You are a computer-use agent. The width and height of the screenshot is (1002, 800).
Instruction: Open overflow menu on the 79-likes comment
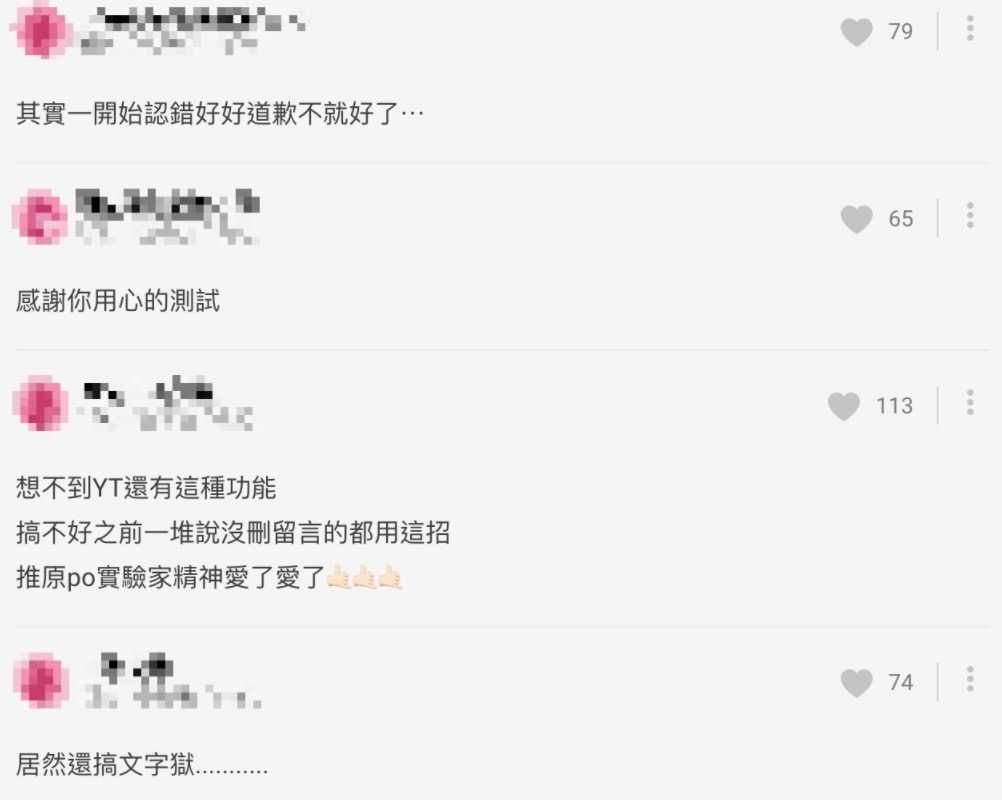tap(970, 29)
